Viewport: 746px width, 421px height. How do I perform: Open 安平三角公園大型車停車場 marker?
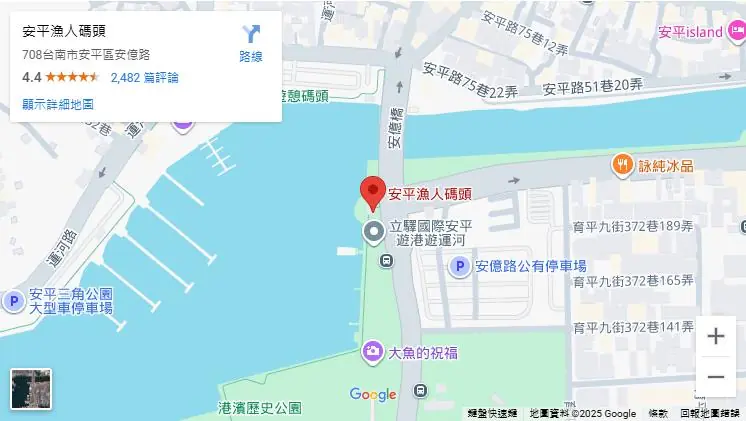tap(14, 300)
